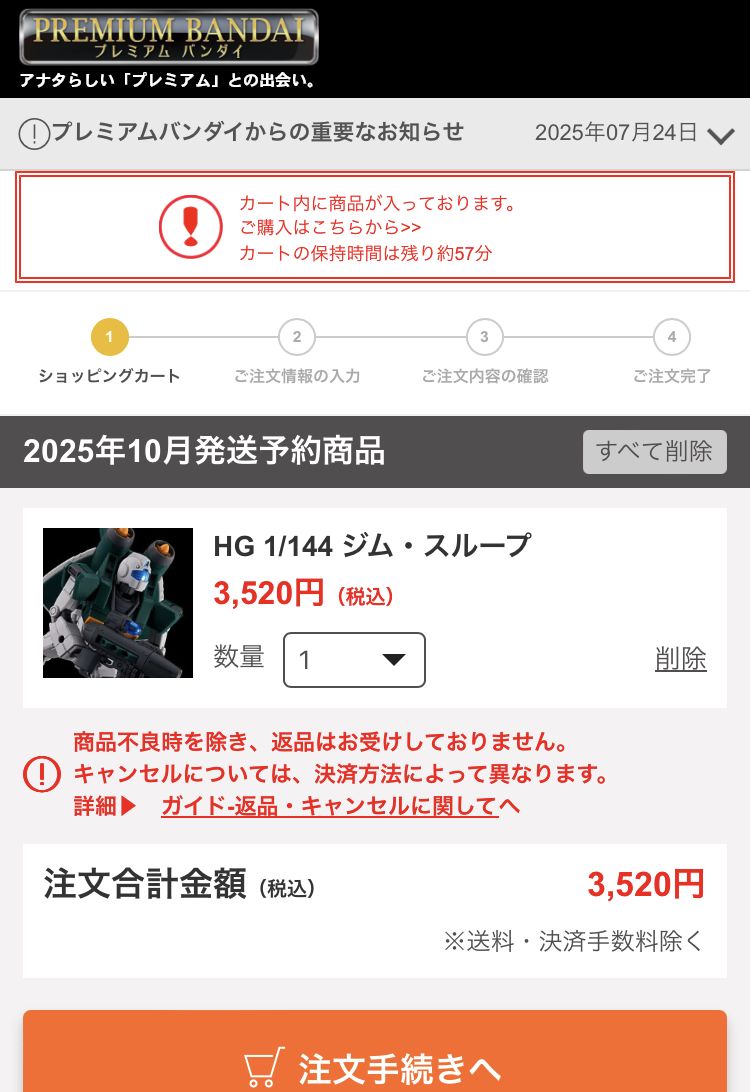The image size is (750, 1092).
Task: Tap すべて削除 to clear the cart
Action: (654, 452)
